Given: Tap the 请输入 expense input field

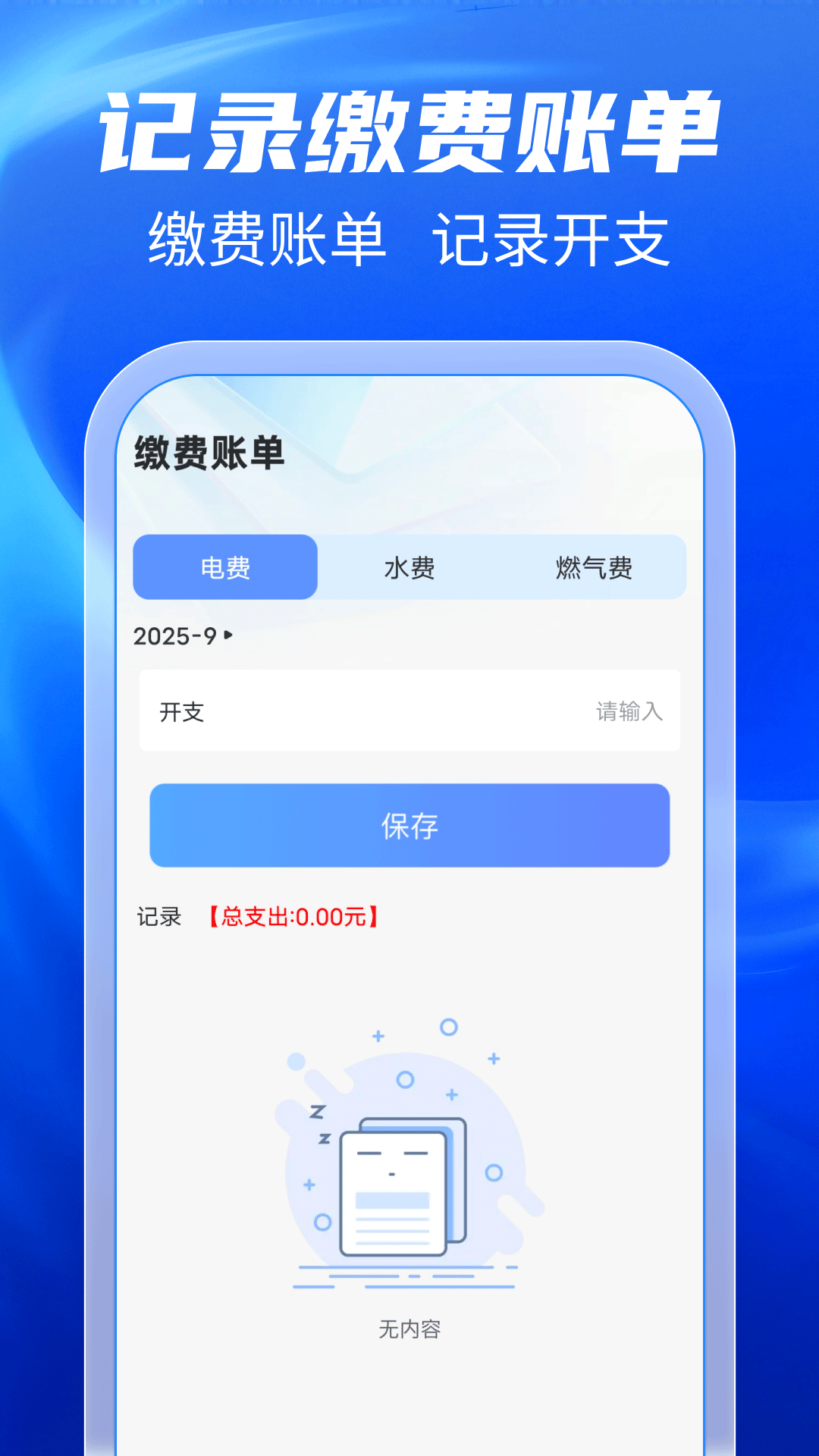Looking at the screenshot, I should [628, 711].
